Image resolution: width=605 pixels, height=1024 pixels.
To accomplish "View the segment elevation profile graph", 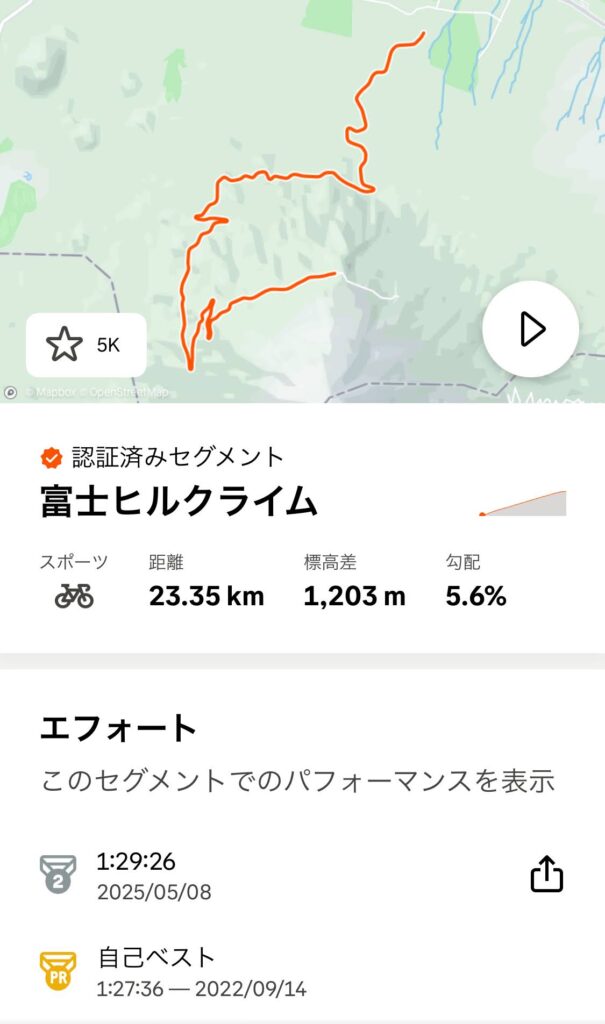I will pos(523,504).
